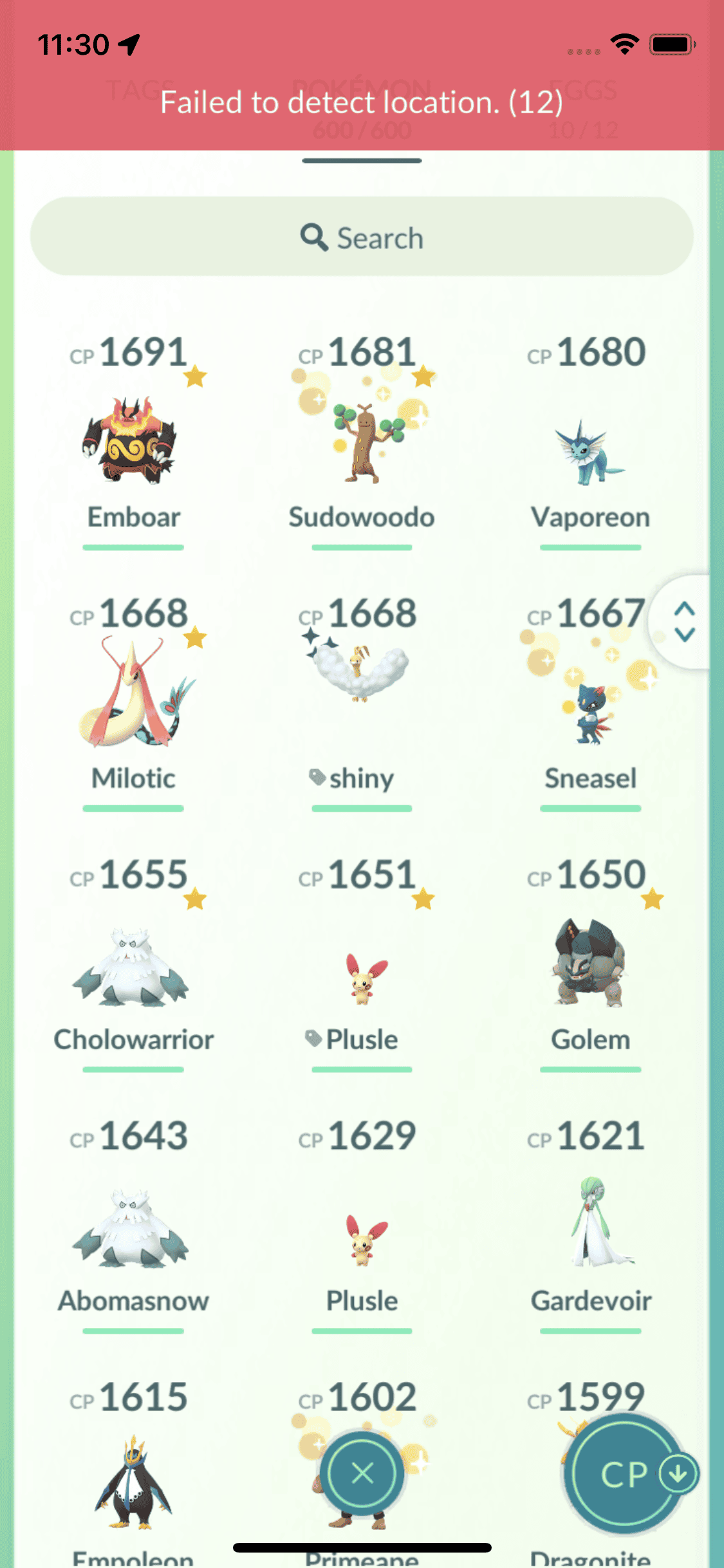The image size is (724, 1568).
Task: Tap the fast scroll arrows handle
Action: click(684, 622)
